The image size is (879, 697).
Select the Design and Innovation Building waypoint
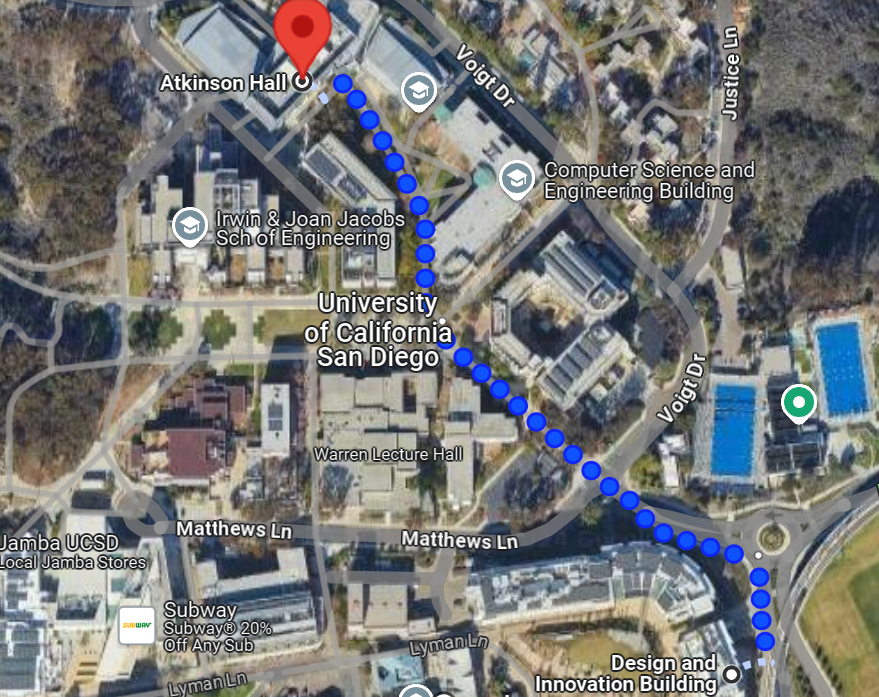733,672
